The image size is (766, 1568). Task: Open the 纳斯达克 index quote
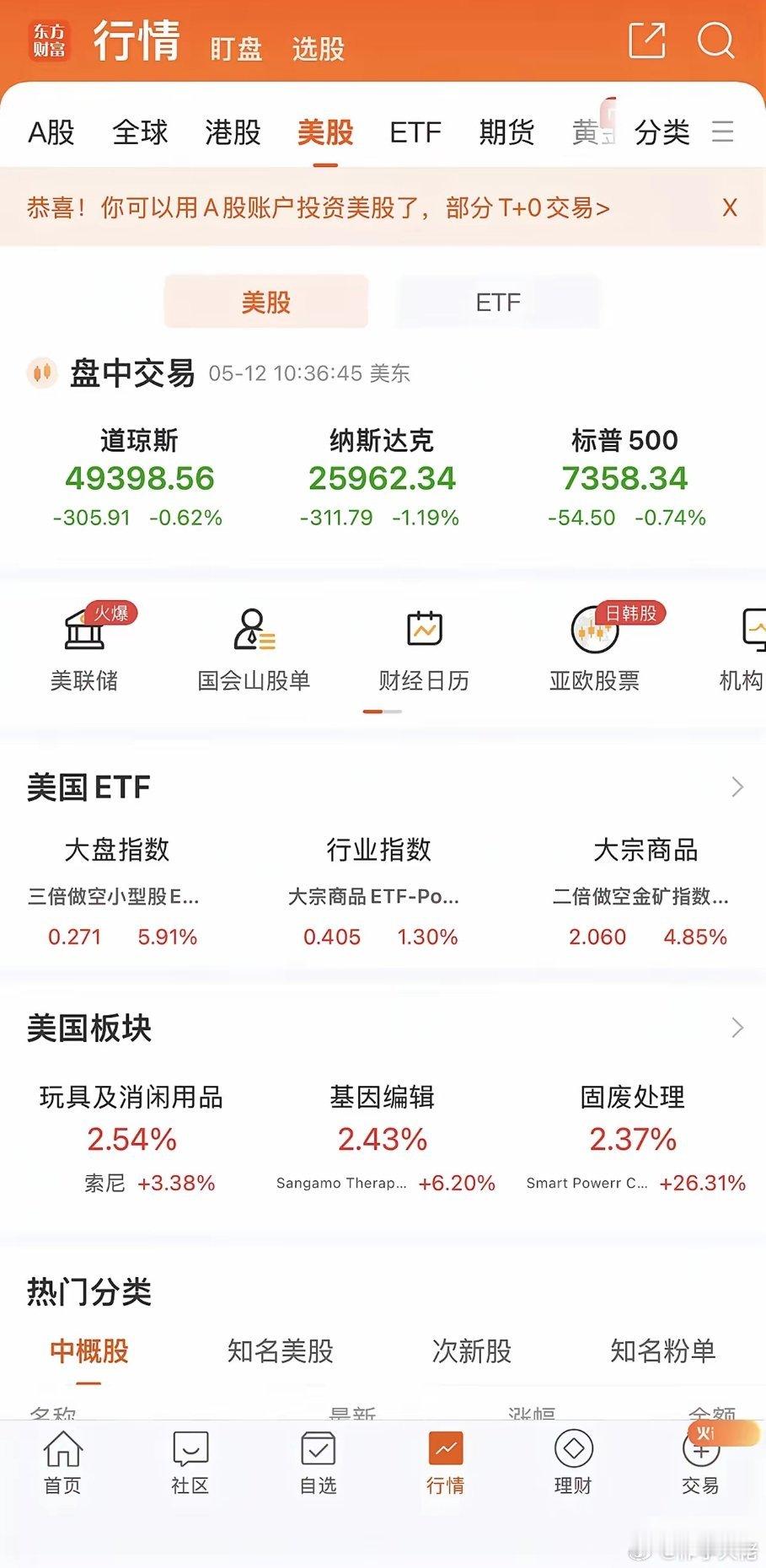pyautogui.click(x=381, y=477)
